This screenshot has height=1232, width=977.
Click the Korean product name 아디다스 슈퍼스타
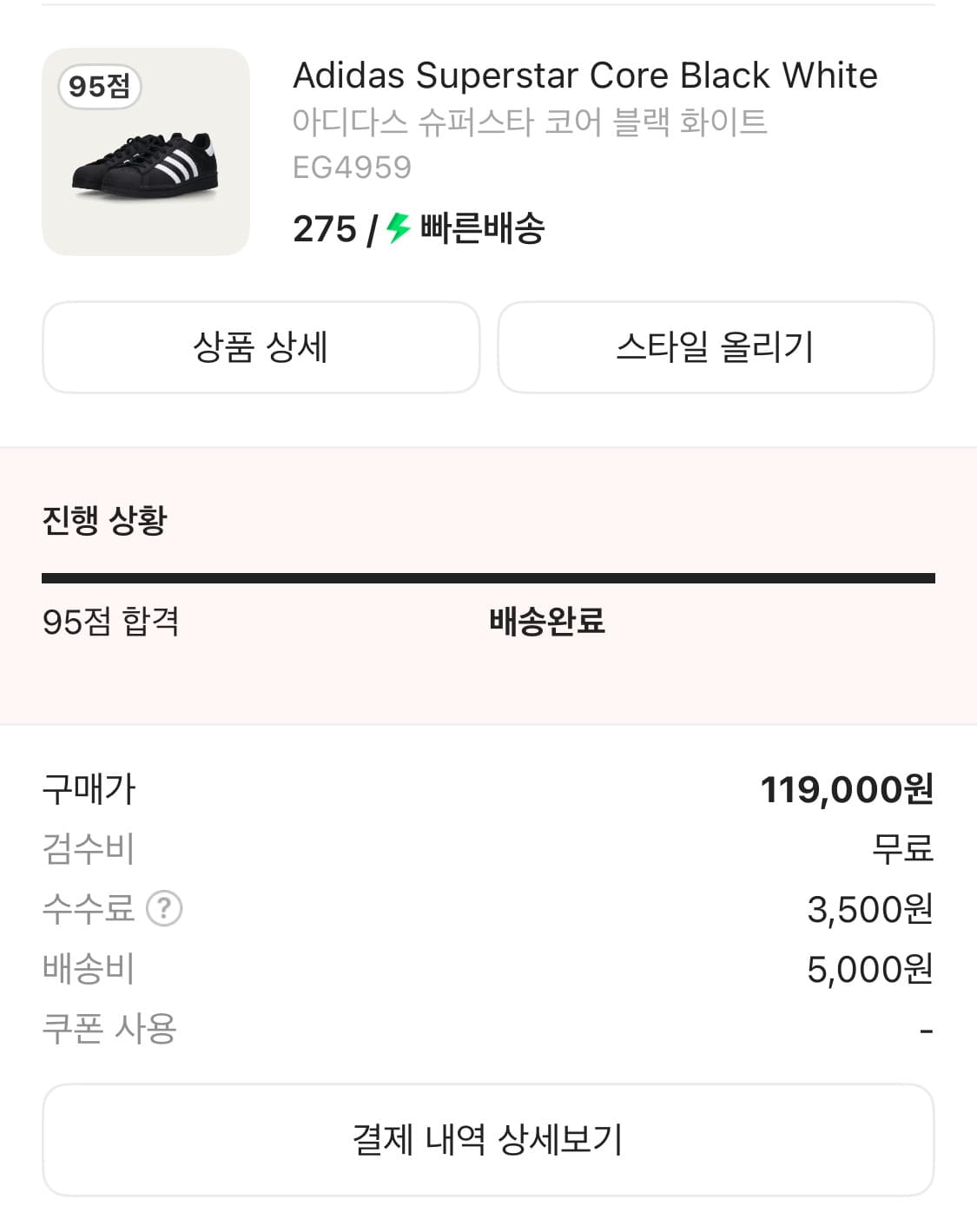530,123
